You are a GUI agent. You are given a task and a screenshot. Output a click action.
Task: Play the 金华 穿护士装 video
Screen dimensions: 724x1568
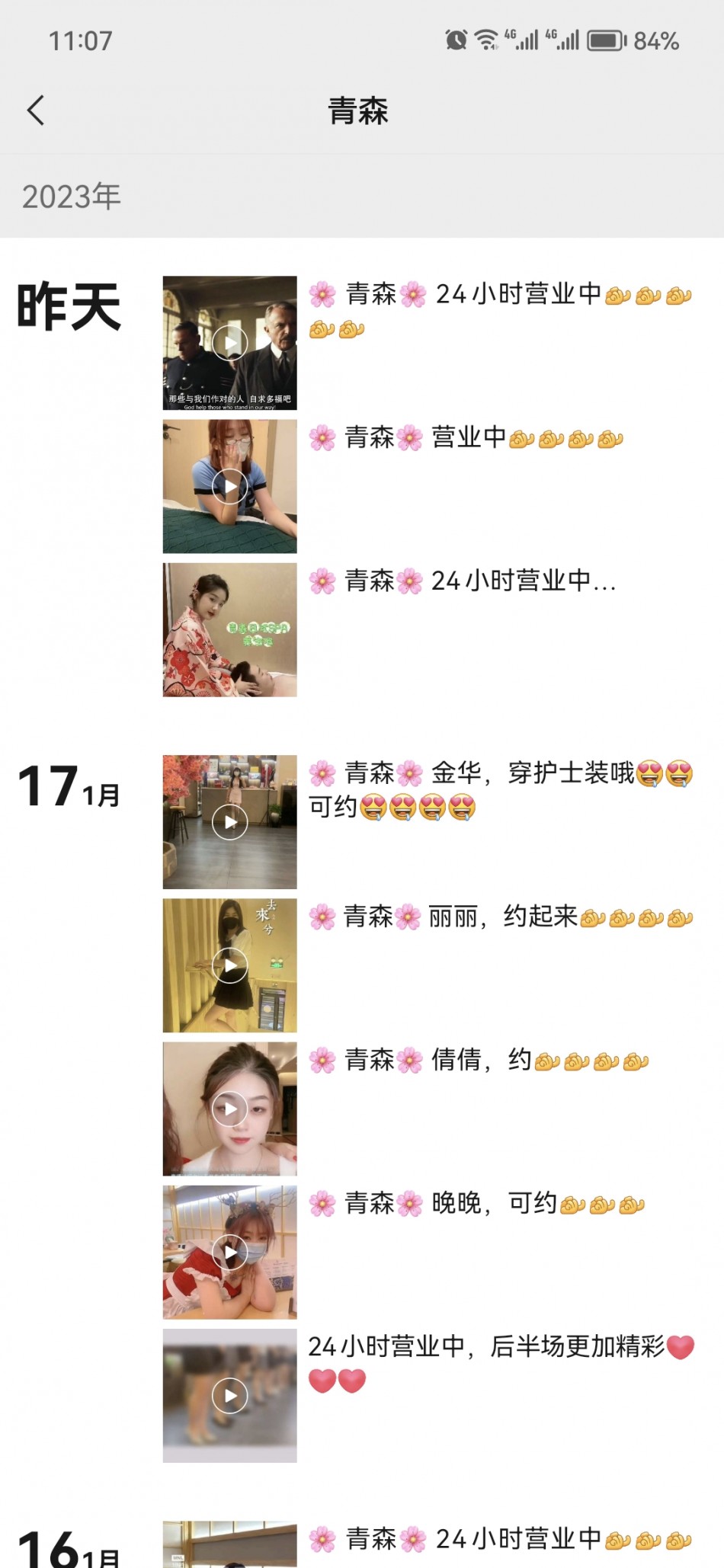coord(229,822)
